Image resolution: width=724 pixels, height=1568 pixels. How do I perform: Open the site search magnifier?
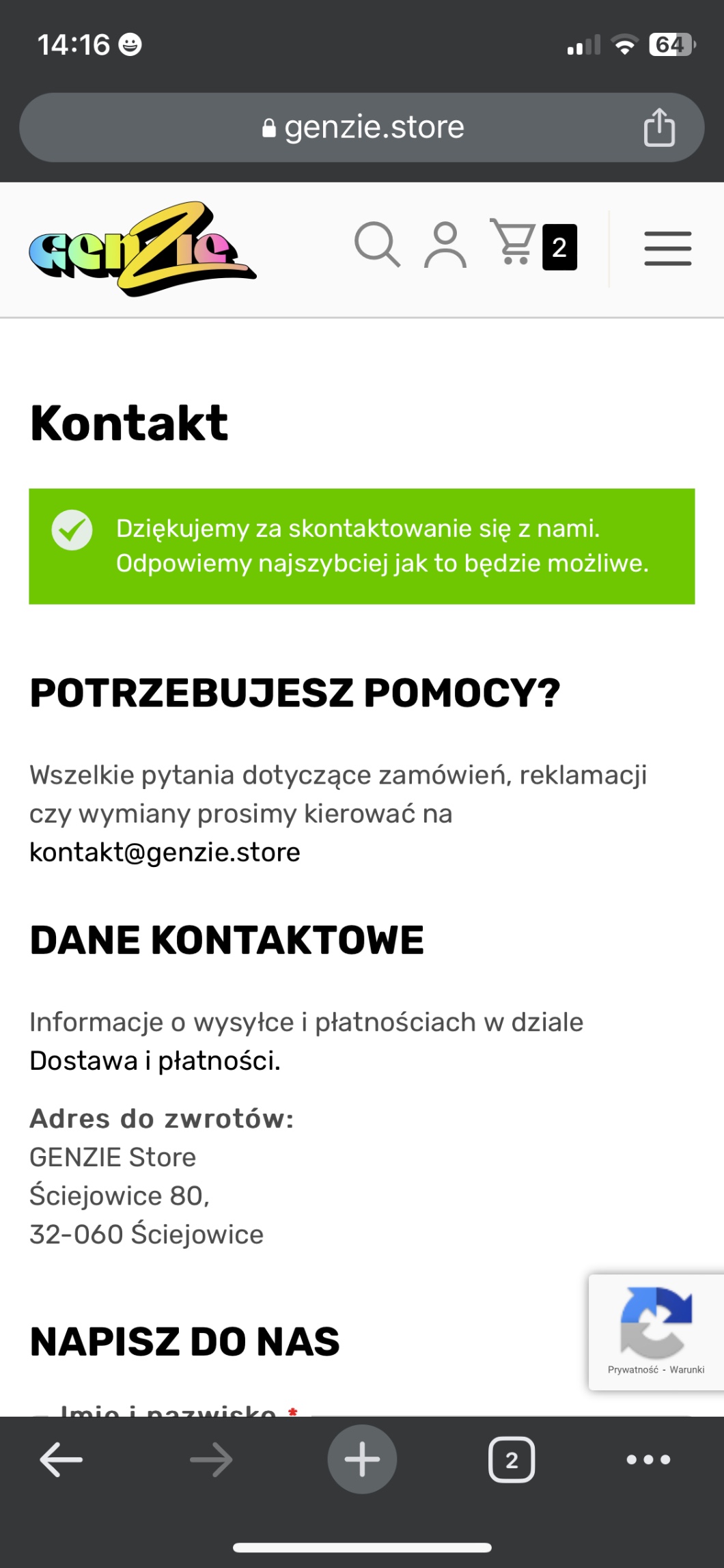tap(377, 245)
